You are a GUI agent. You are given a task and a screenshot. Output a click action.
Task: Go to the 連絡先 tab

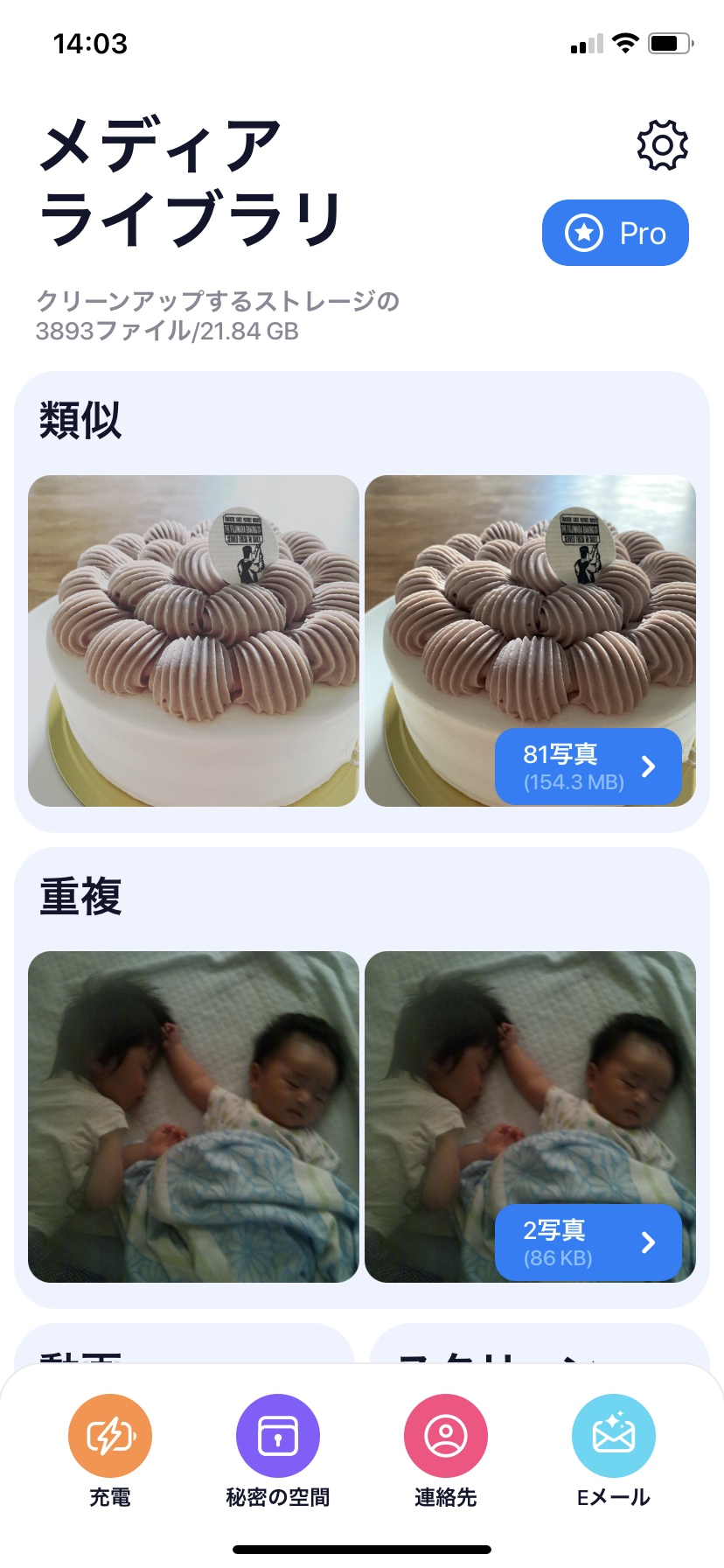[x=446, y=1449]
